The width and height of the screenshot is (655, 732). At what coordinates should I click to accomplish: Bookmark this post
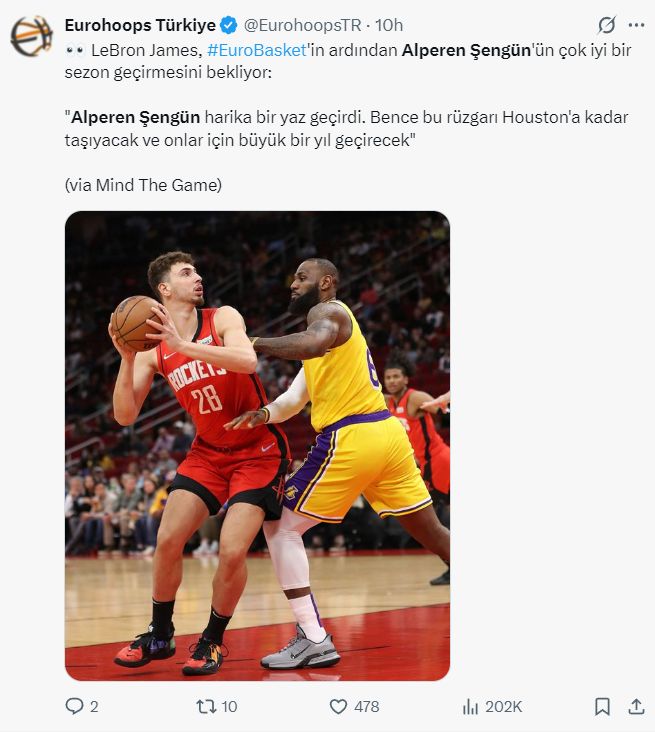(602, 706)
